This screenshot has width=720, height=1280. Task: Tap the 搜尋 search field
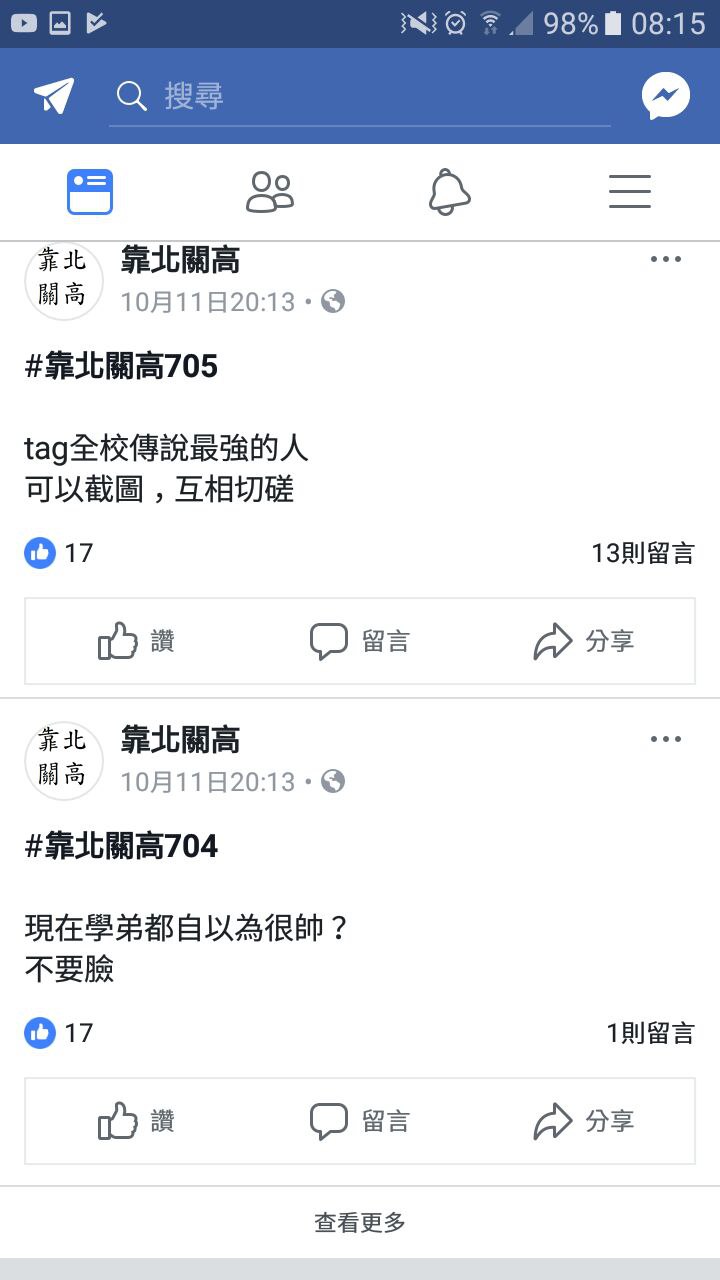pos(360,96)
